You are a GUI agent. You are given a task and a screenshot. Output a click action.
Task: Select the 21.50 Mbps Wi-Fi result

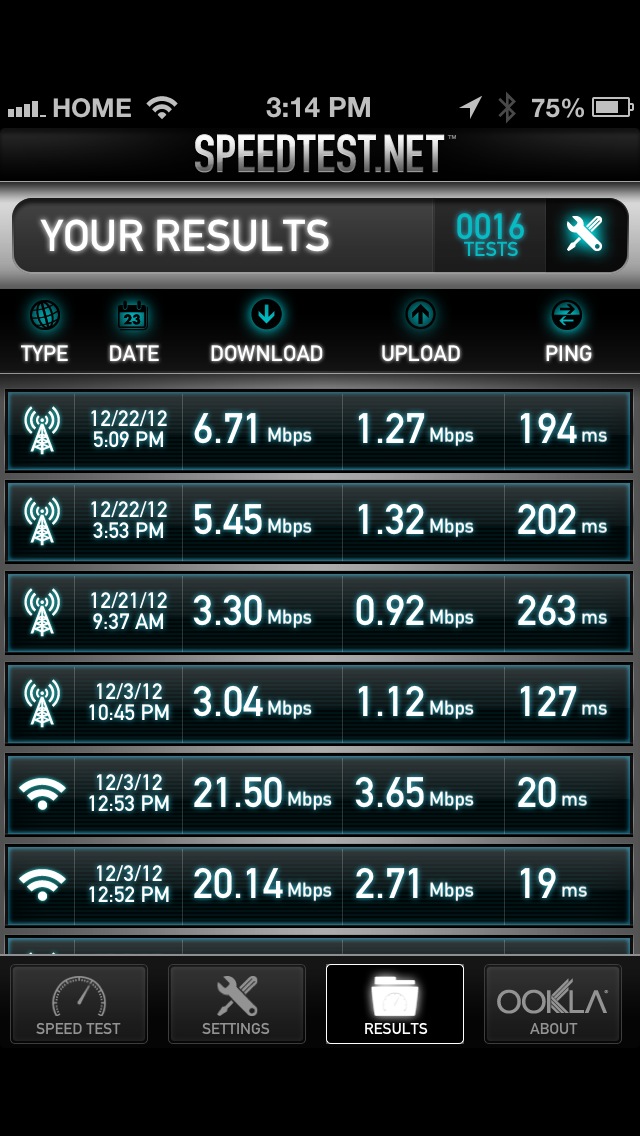319,795
